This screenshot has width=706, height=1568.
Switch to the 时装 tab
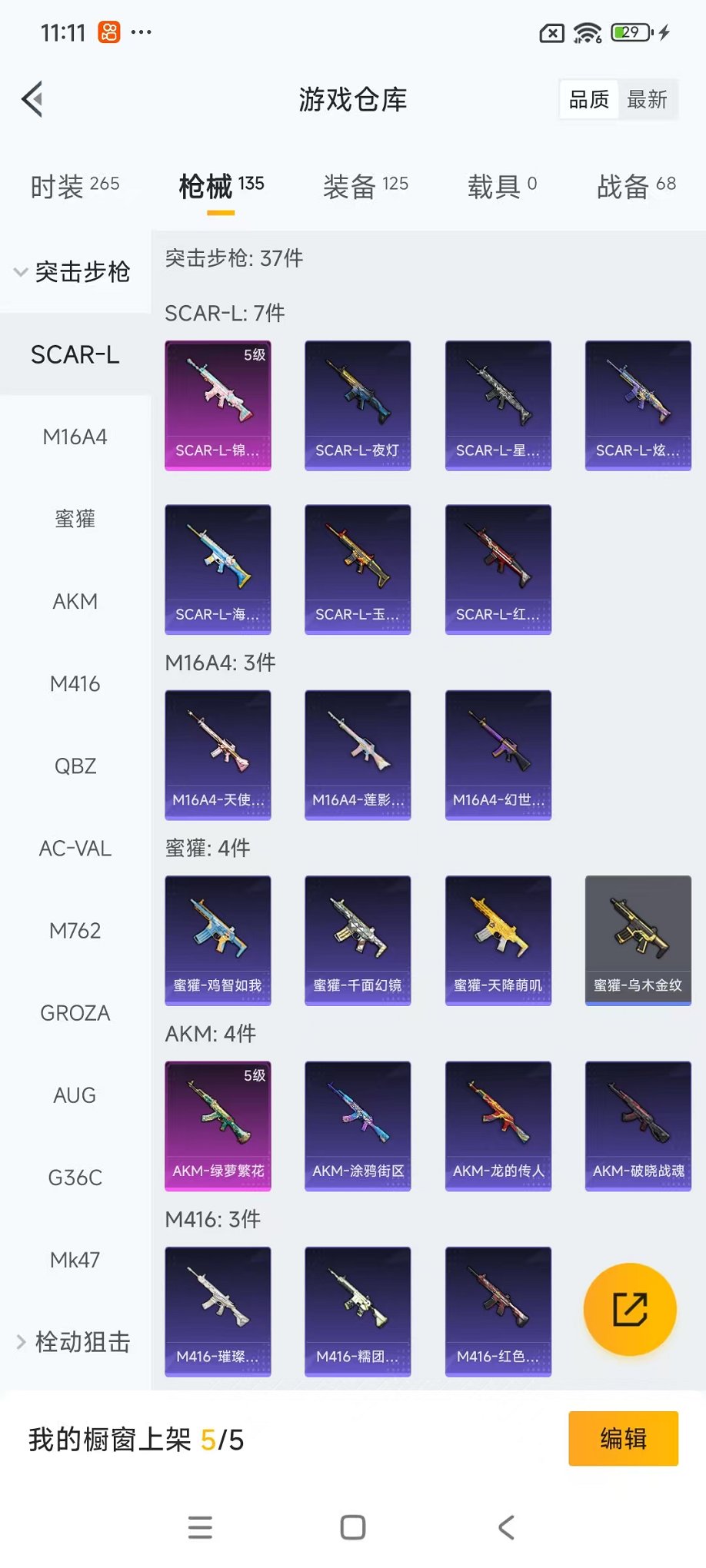(75, 185)
